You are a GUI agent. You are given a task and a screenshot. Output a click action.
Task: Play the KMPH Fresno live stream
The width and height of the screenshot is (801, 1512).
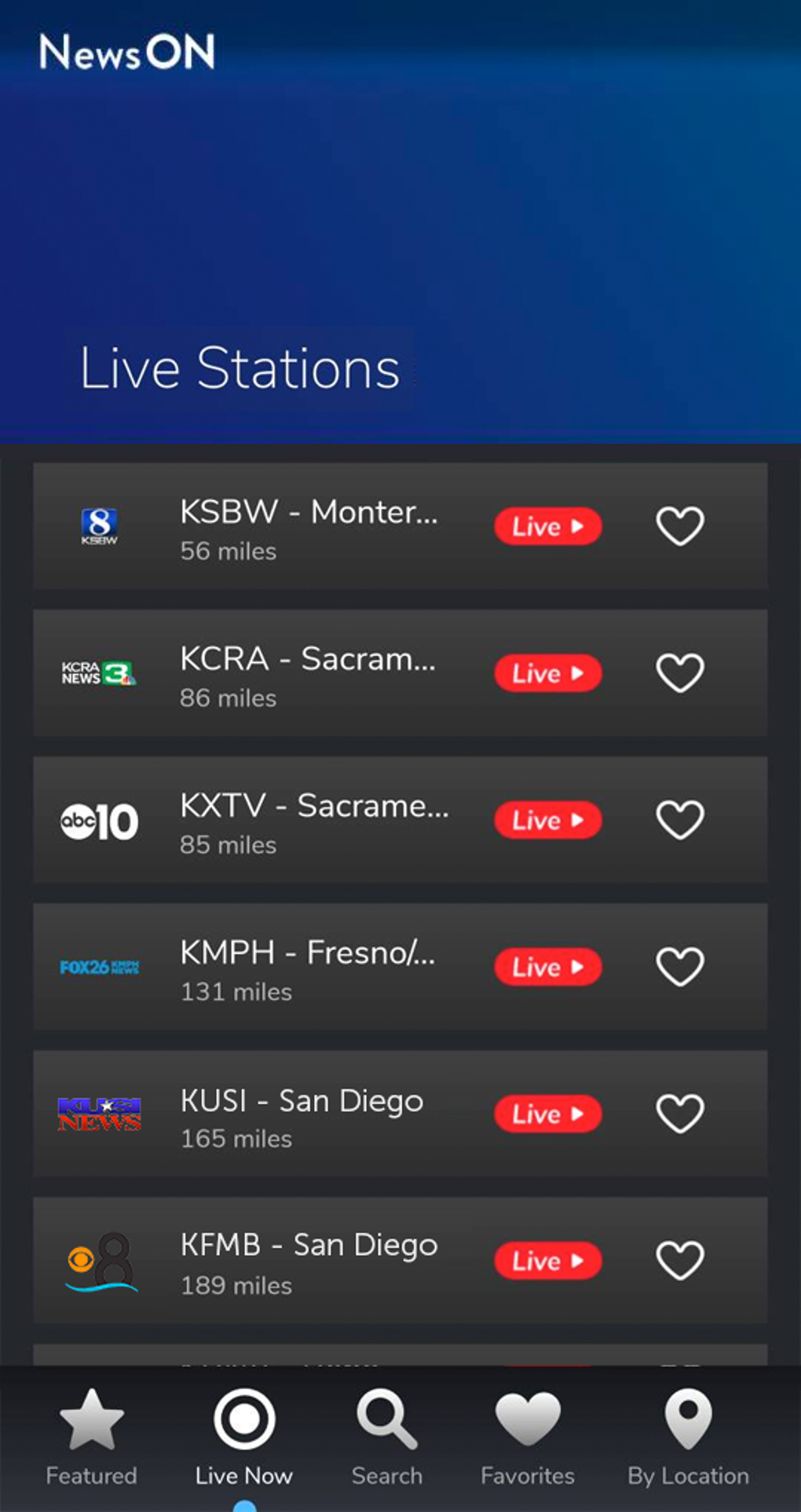547,967
